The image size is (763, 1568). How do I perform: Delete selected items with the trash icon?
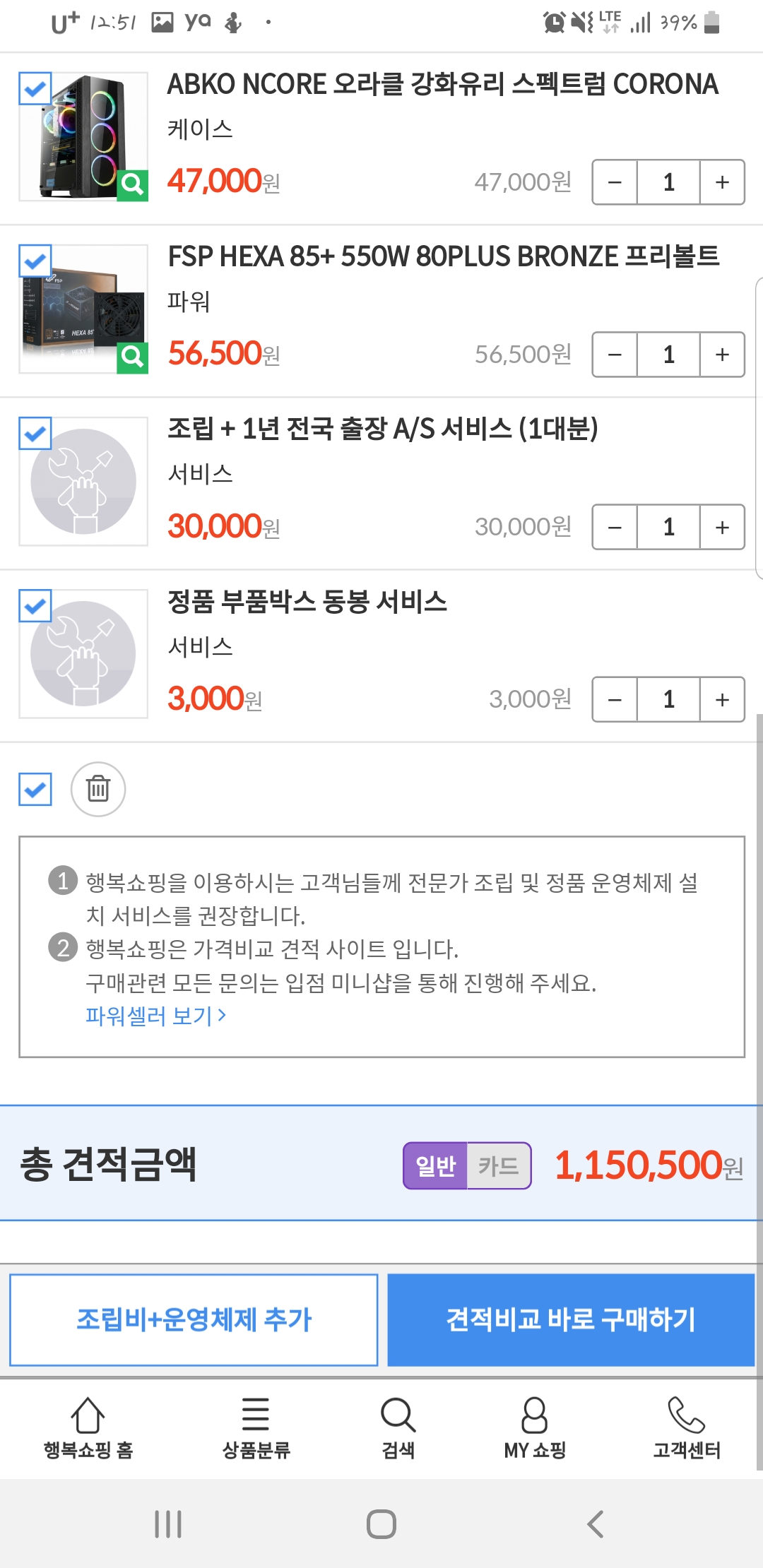[98, 789]
